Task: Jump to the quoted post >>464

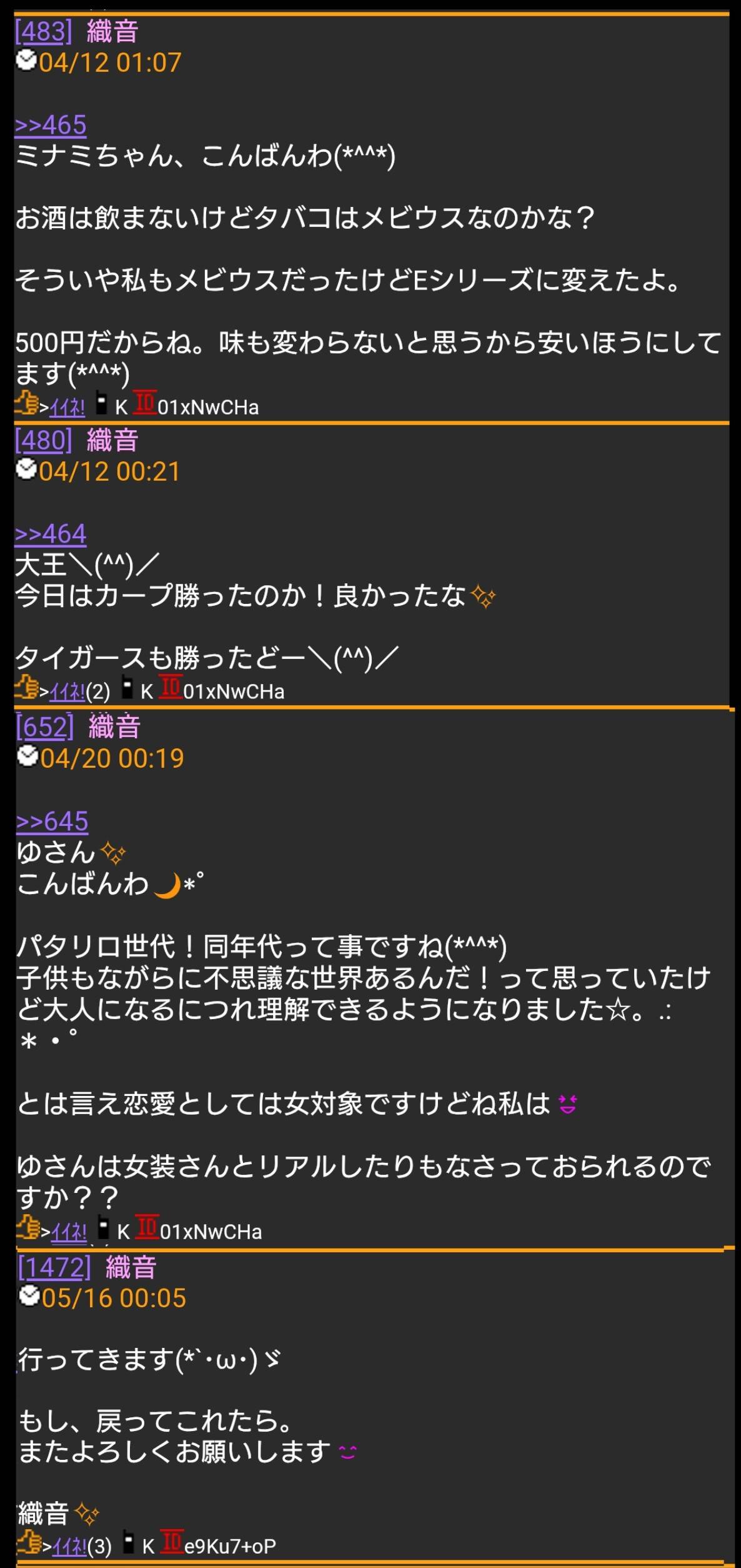Action: [51, 534]
